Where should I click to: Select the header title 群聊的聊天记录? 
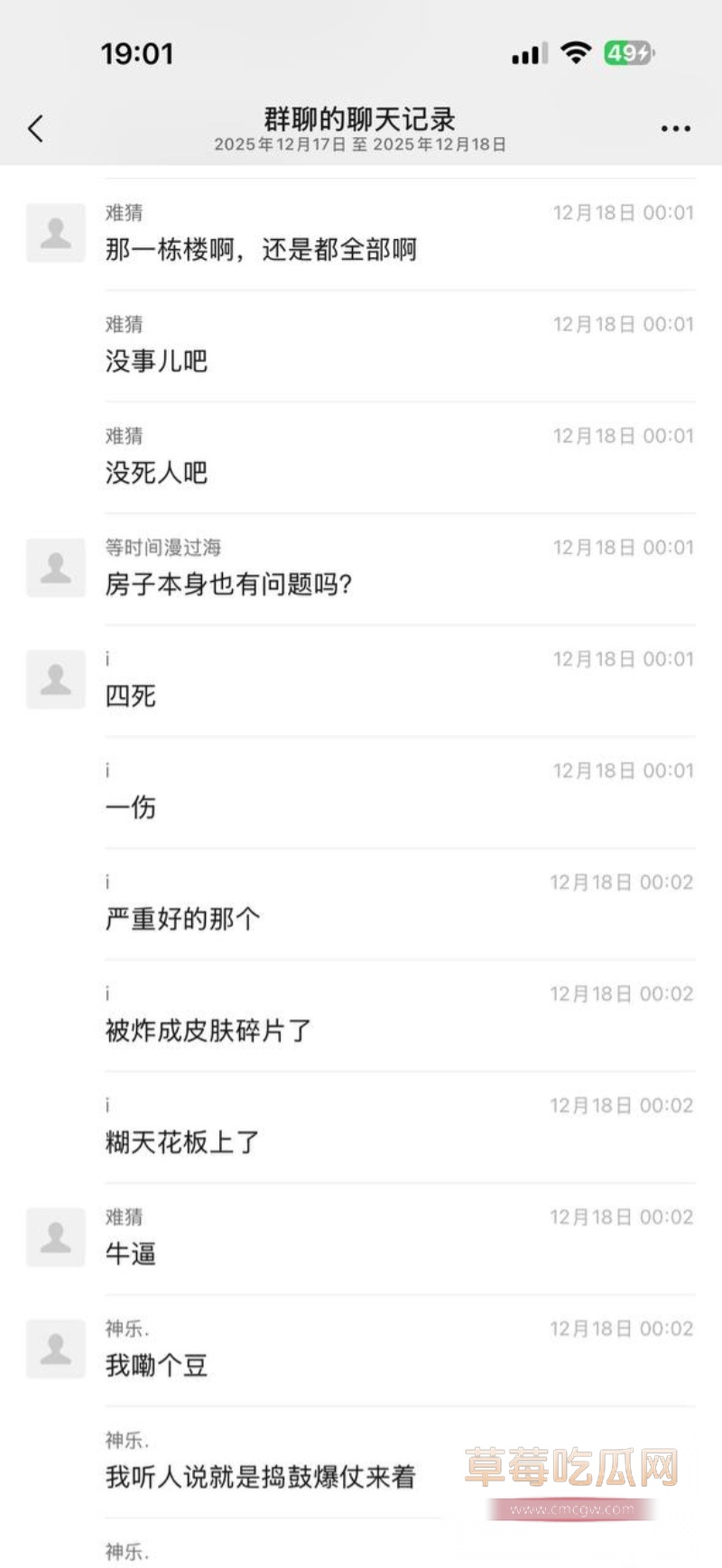click(x=356, y=118)
